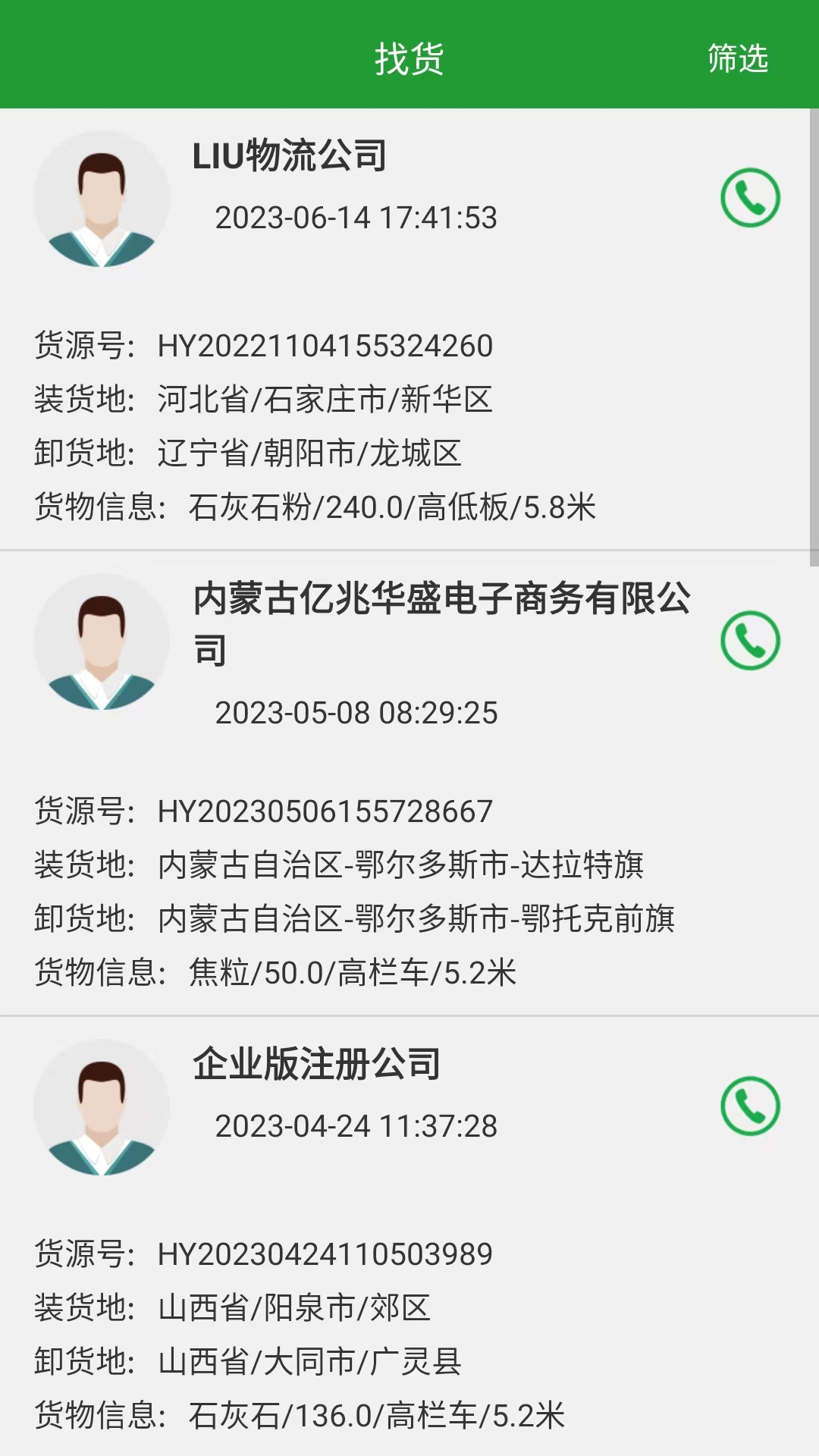Open listing dated 2023-04-24 11:37:28
This screenshot has height=1456, width=819.
click(356, 1125)
